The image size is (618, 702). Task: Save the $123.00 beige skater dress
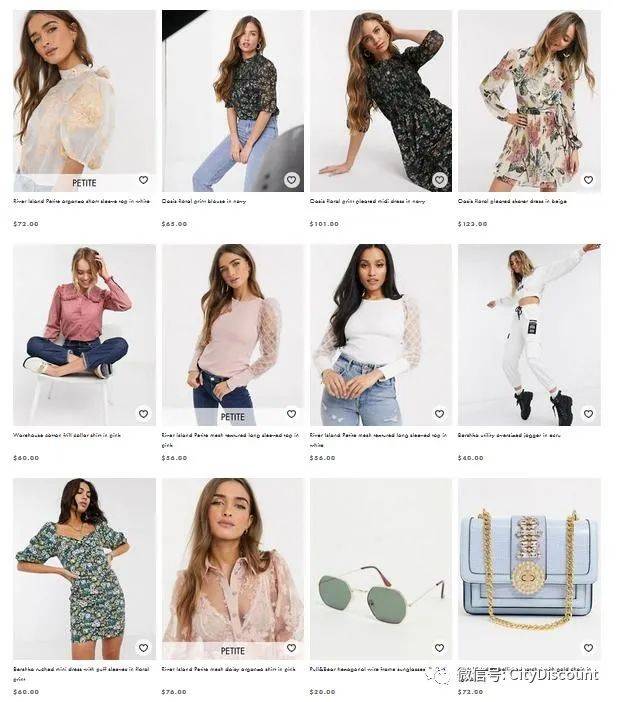pos(587,180)
